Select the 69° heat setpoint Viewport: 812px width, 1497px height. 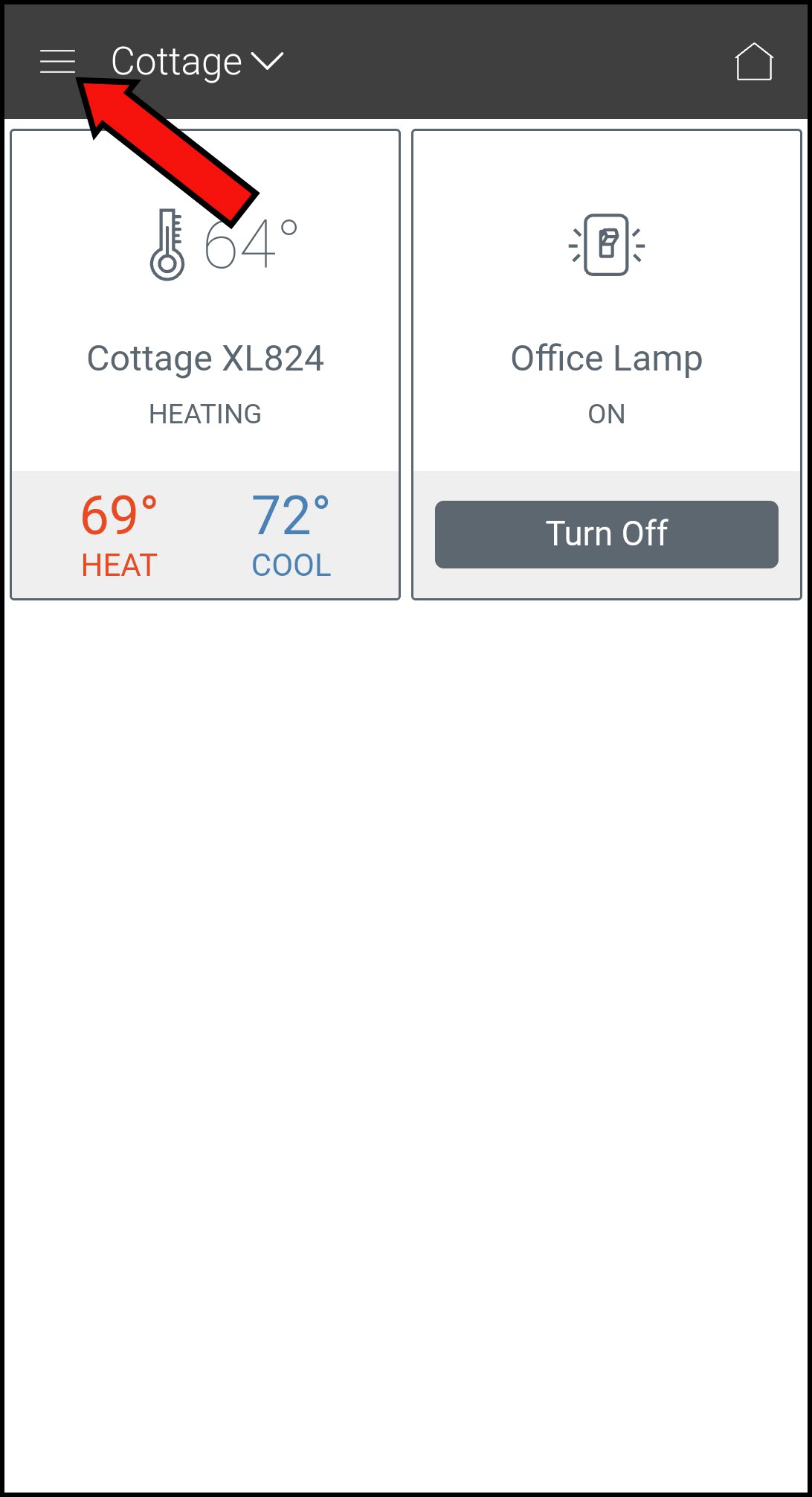coord(119,534)
